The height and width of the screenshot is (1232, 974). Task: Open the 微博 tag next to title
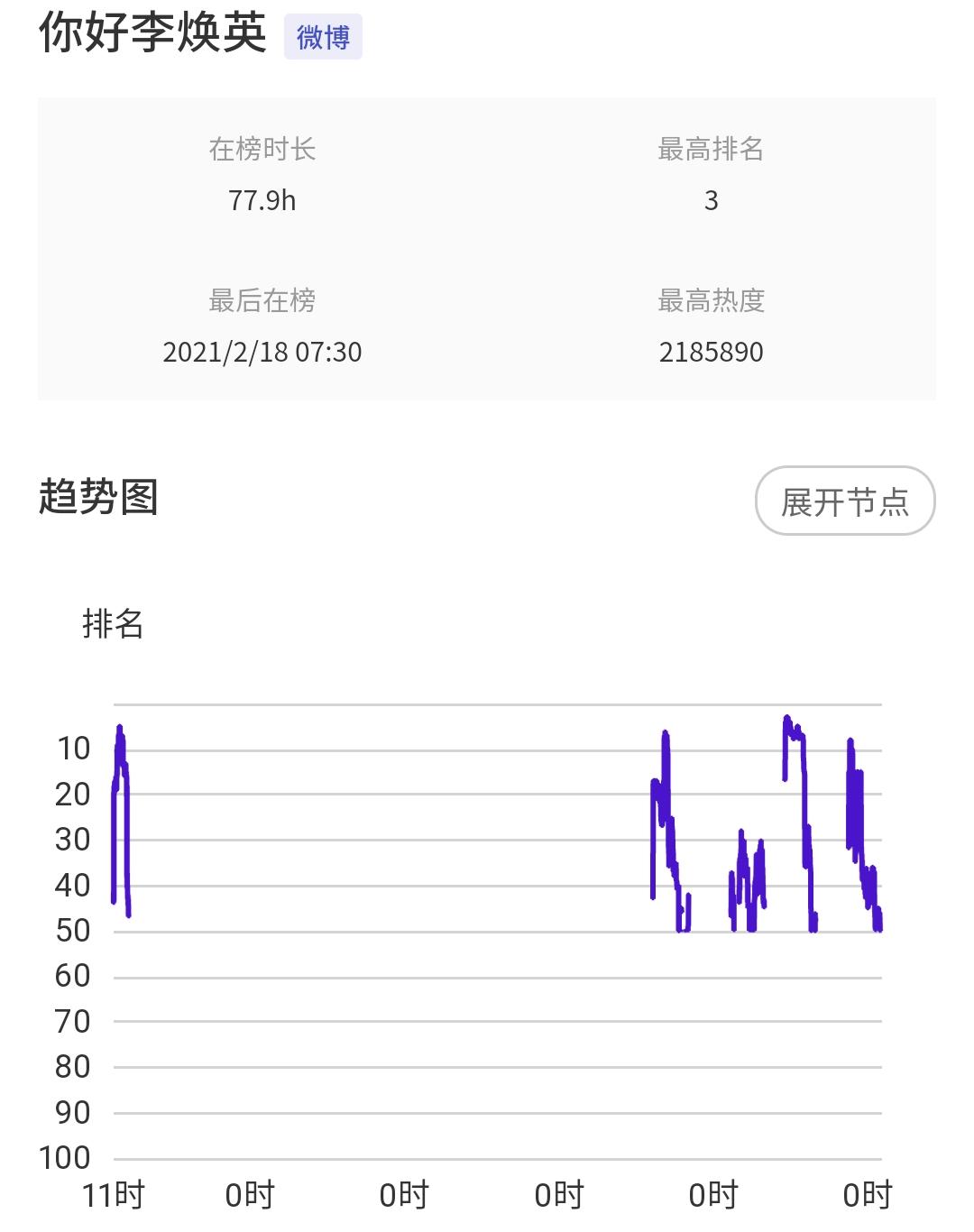pos(323,37)
